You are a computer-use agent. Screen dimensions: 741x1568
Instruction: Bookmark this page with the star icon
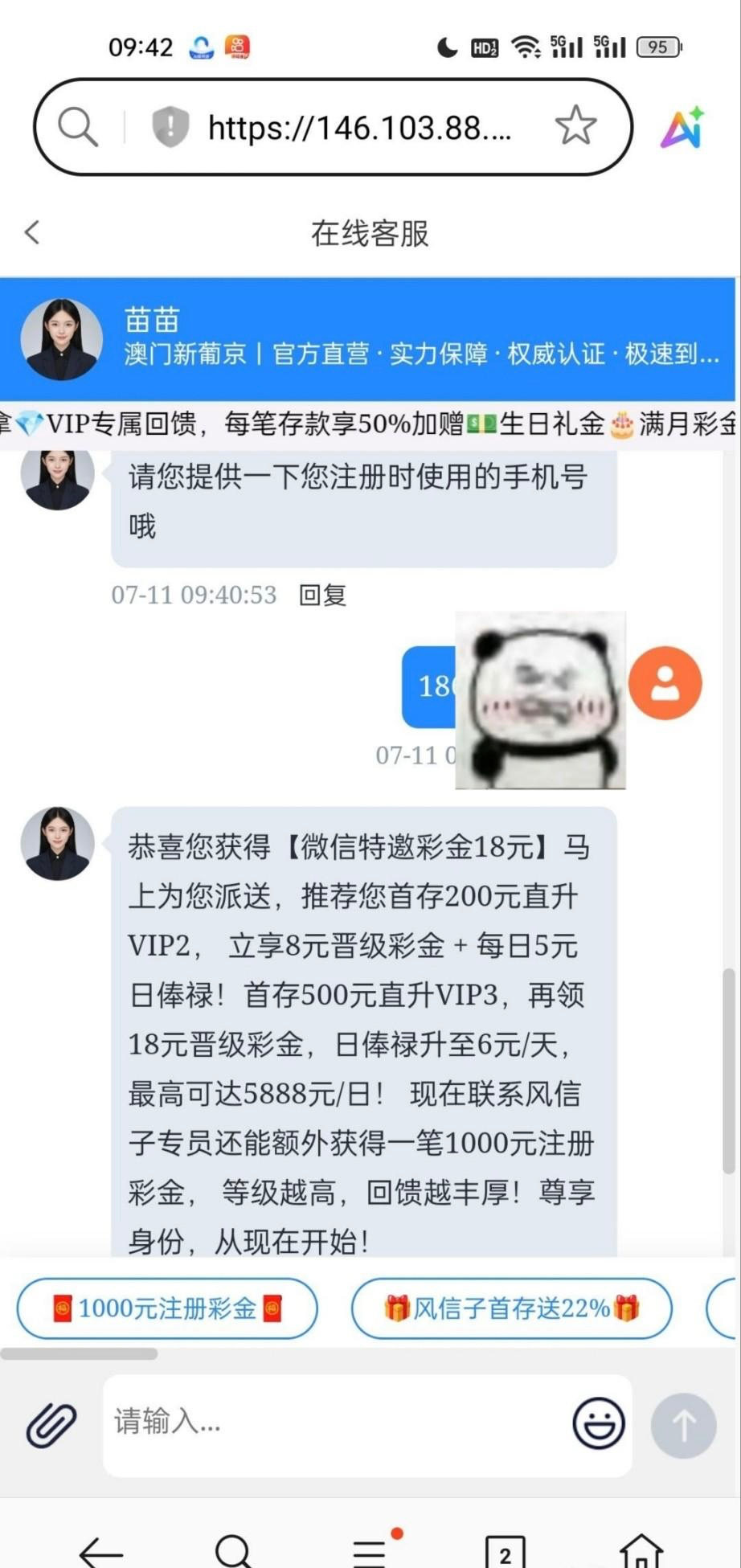575,126
